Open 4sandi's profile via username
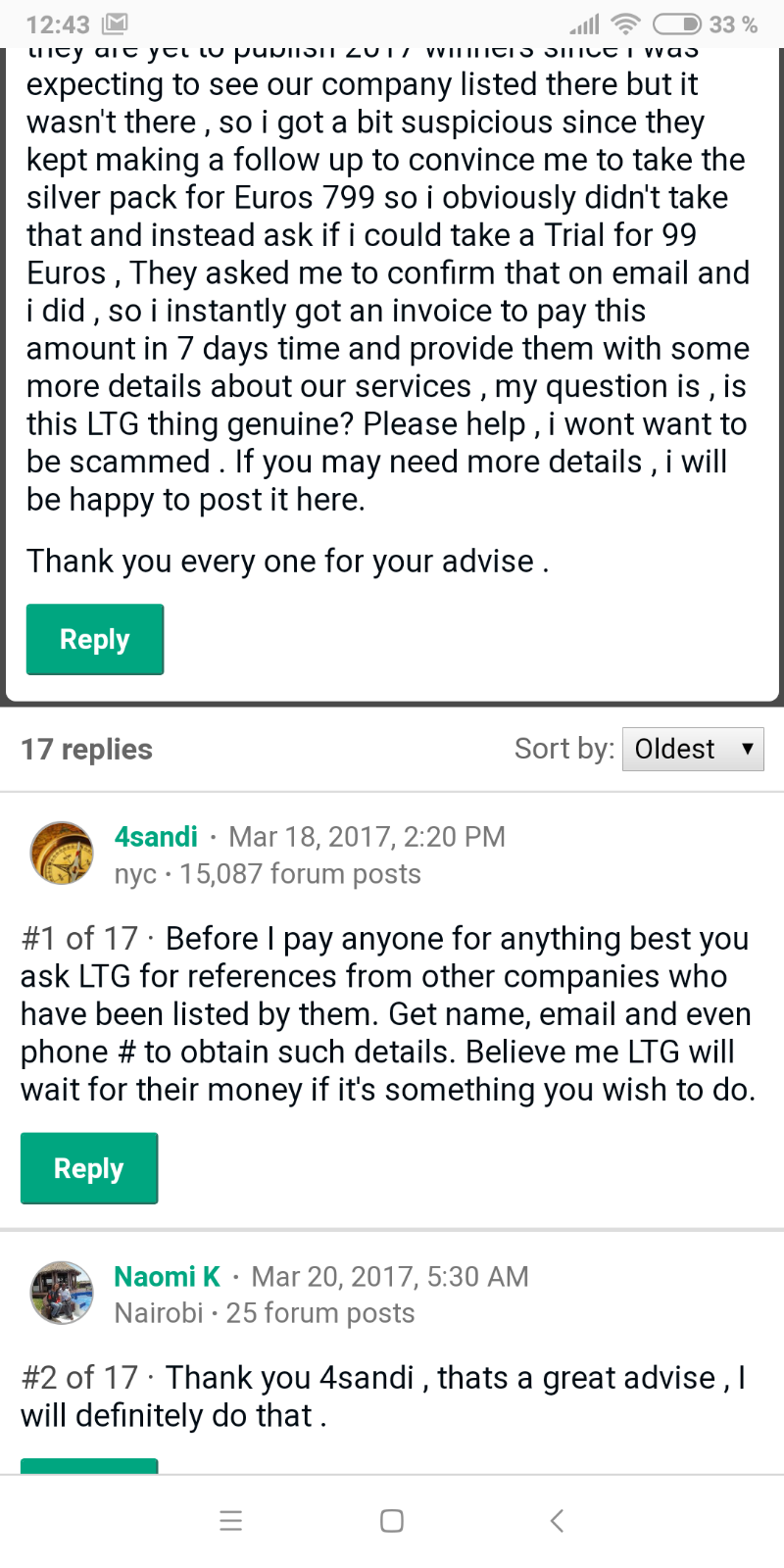Screen dimensions: 784x1568 pyautogui.click(x=156, y=836)
